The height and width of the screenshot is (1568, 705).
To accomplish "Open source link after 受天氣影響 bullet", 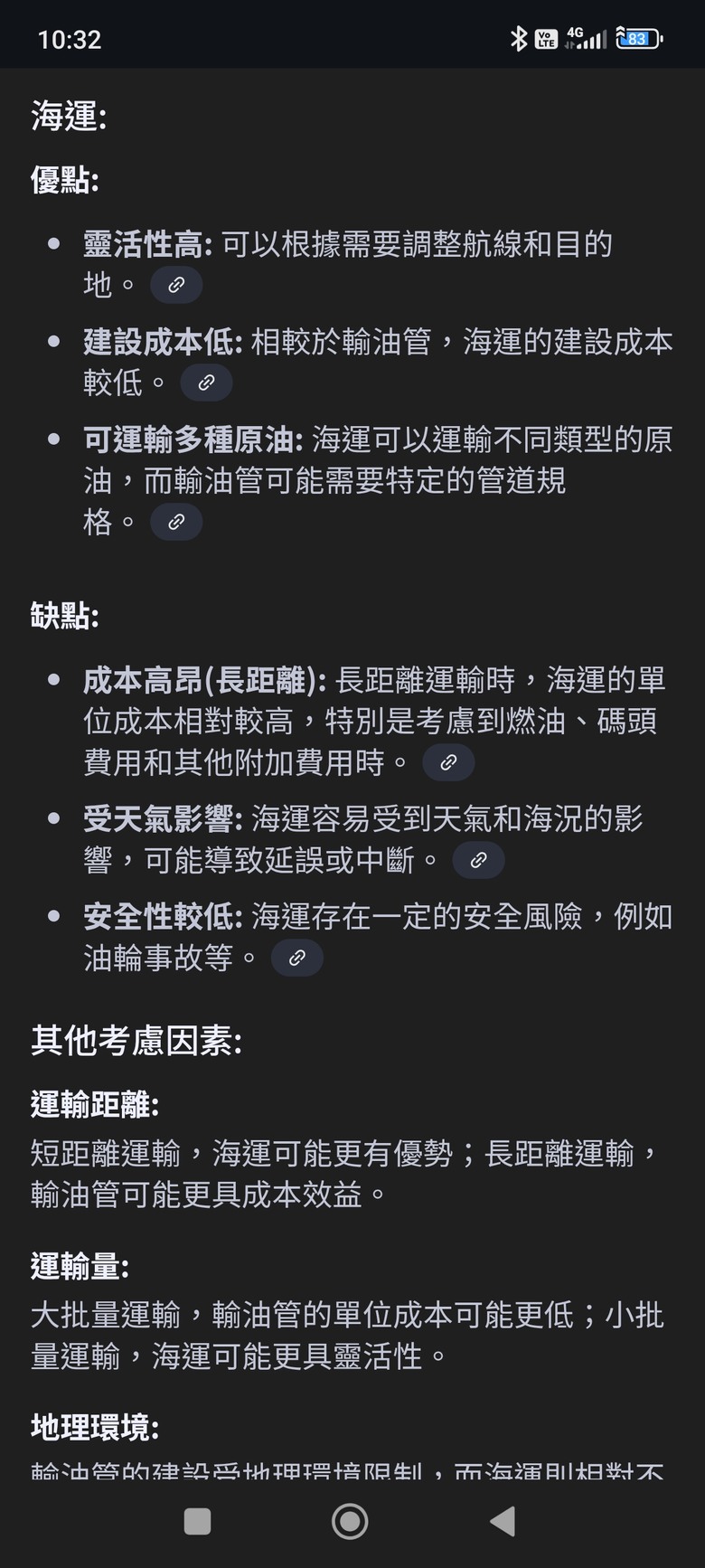I will coord(478,860).
